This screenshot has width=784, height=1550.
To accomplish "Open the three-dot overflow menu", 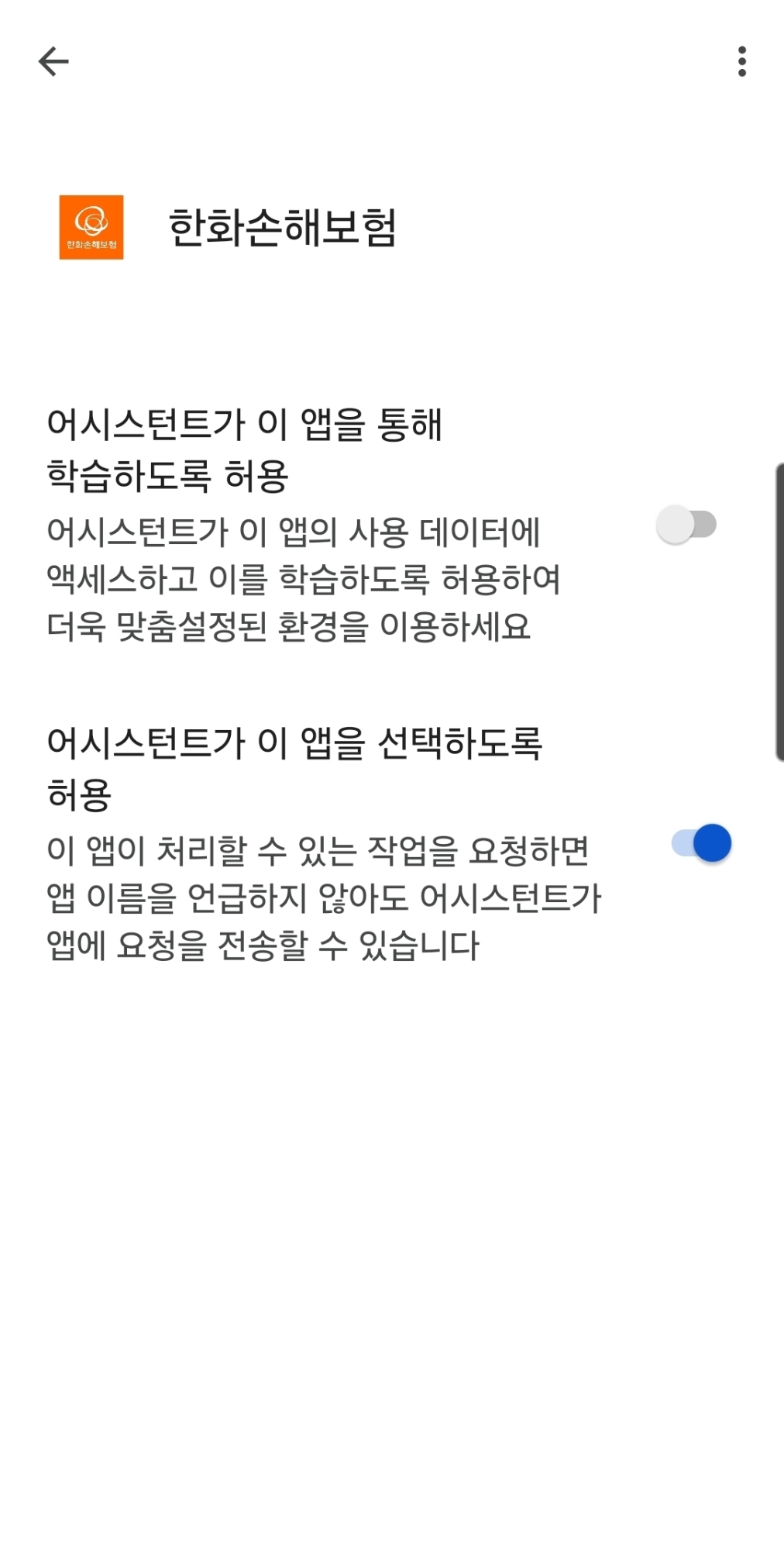I will 741,61.
